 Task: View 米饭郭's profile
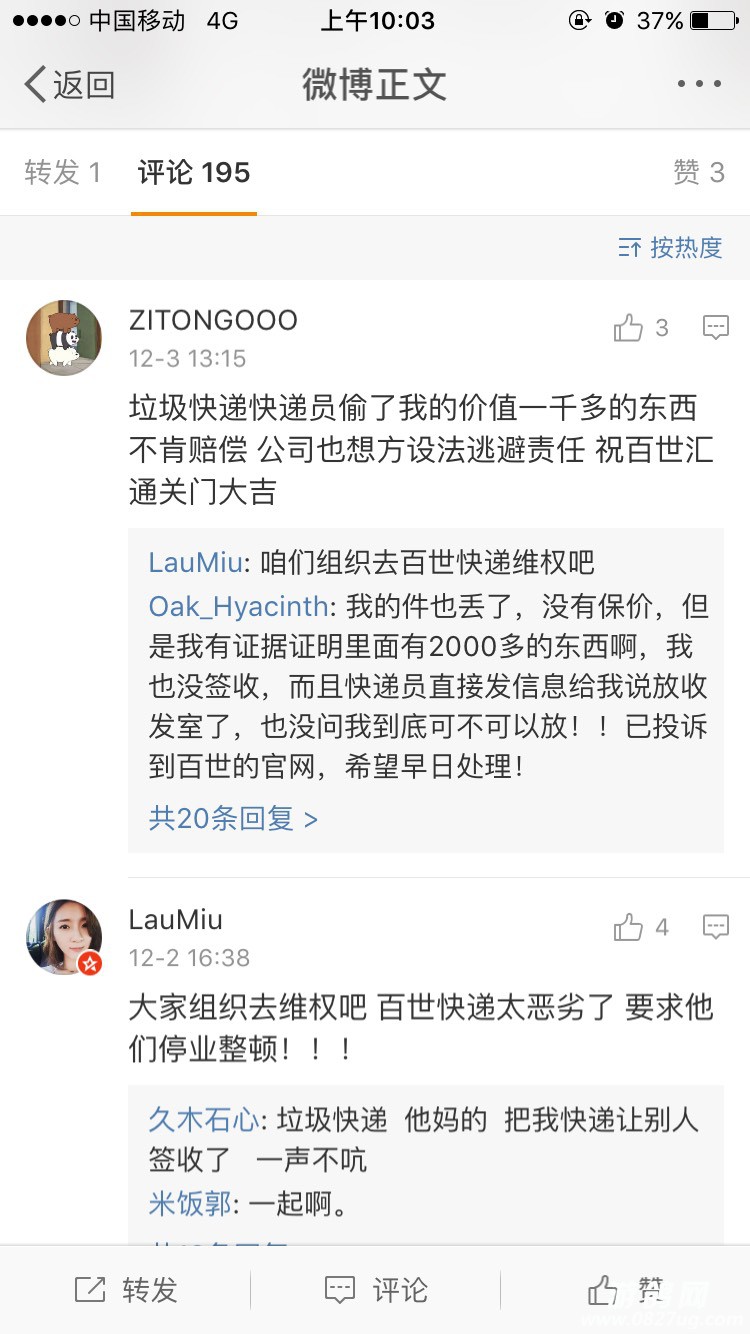coord(190,1203)
